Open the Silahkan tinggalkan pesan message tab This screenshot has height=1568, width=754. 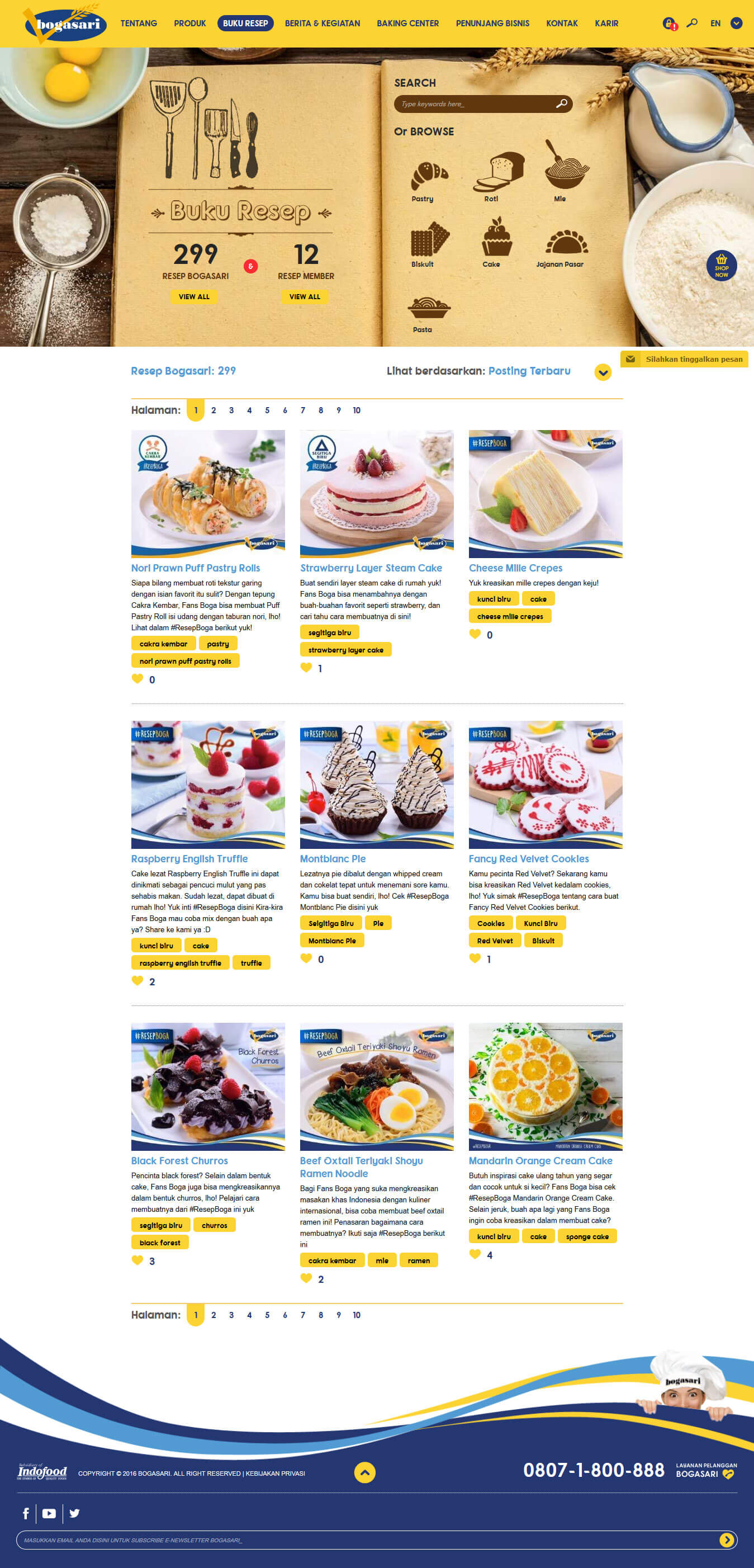[x=685, y=359]
